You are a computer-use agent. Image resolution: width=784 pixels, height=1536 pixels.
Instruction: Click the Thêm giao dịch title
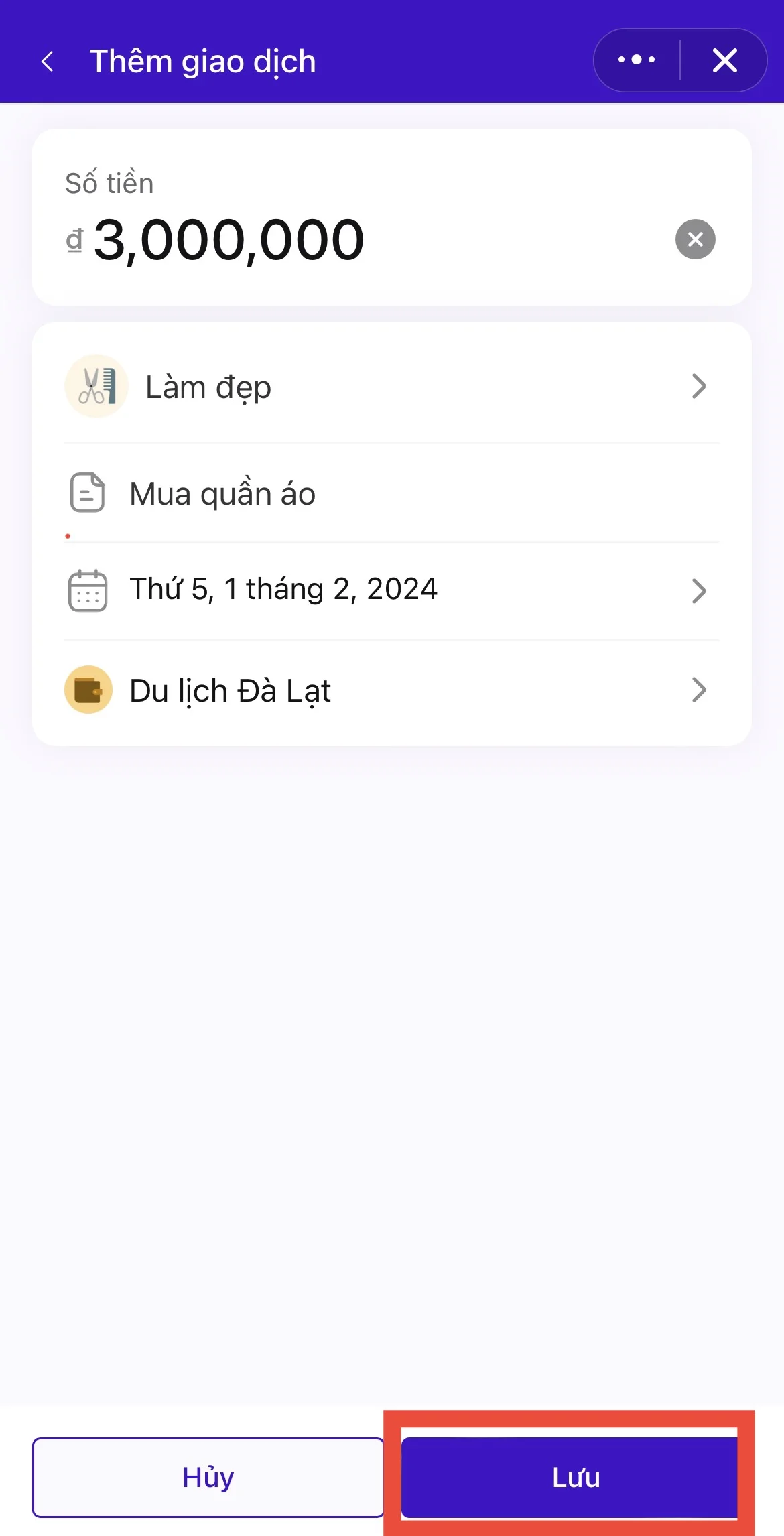(202, 60)
